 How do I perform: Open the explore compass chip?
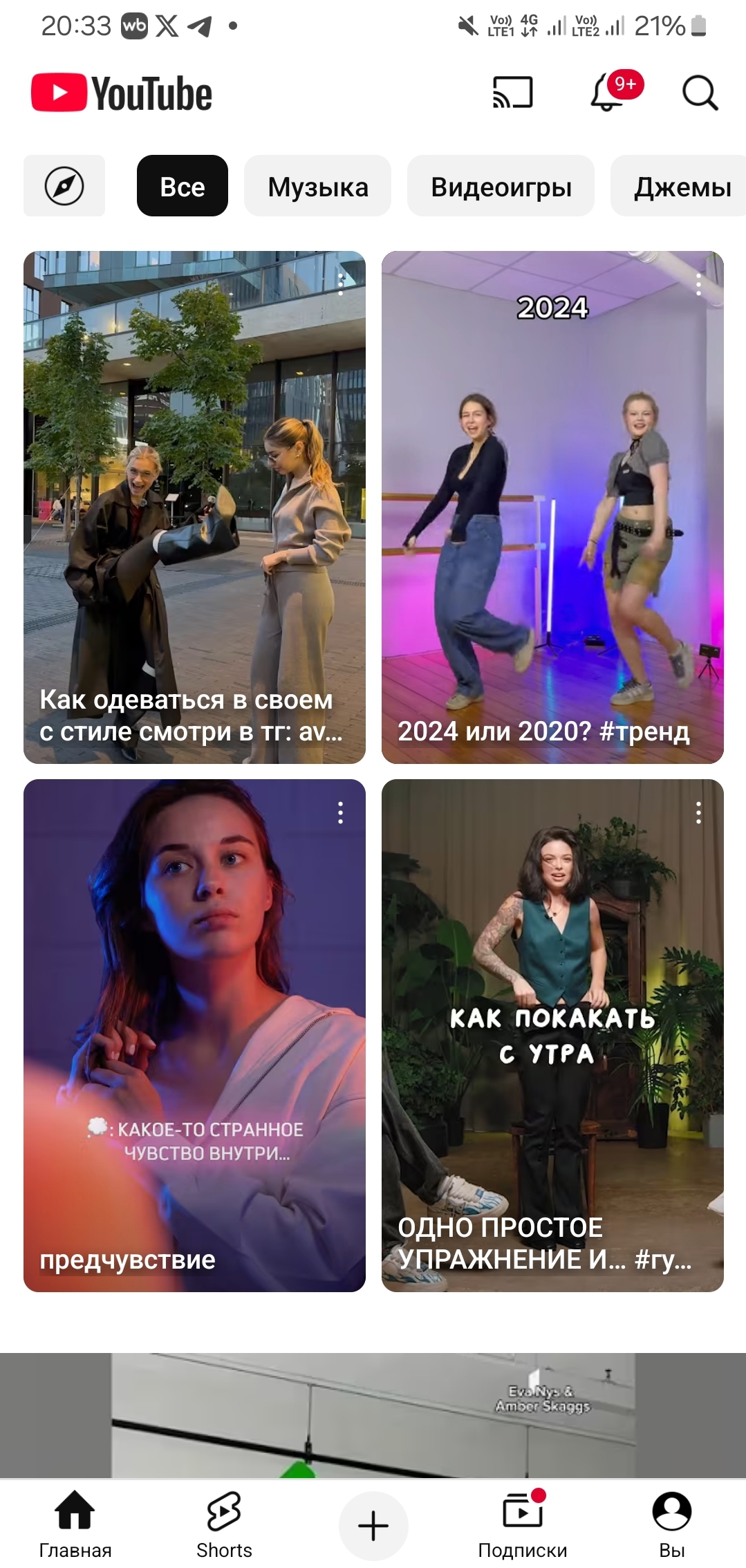click(x=64, y=187)
